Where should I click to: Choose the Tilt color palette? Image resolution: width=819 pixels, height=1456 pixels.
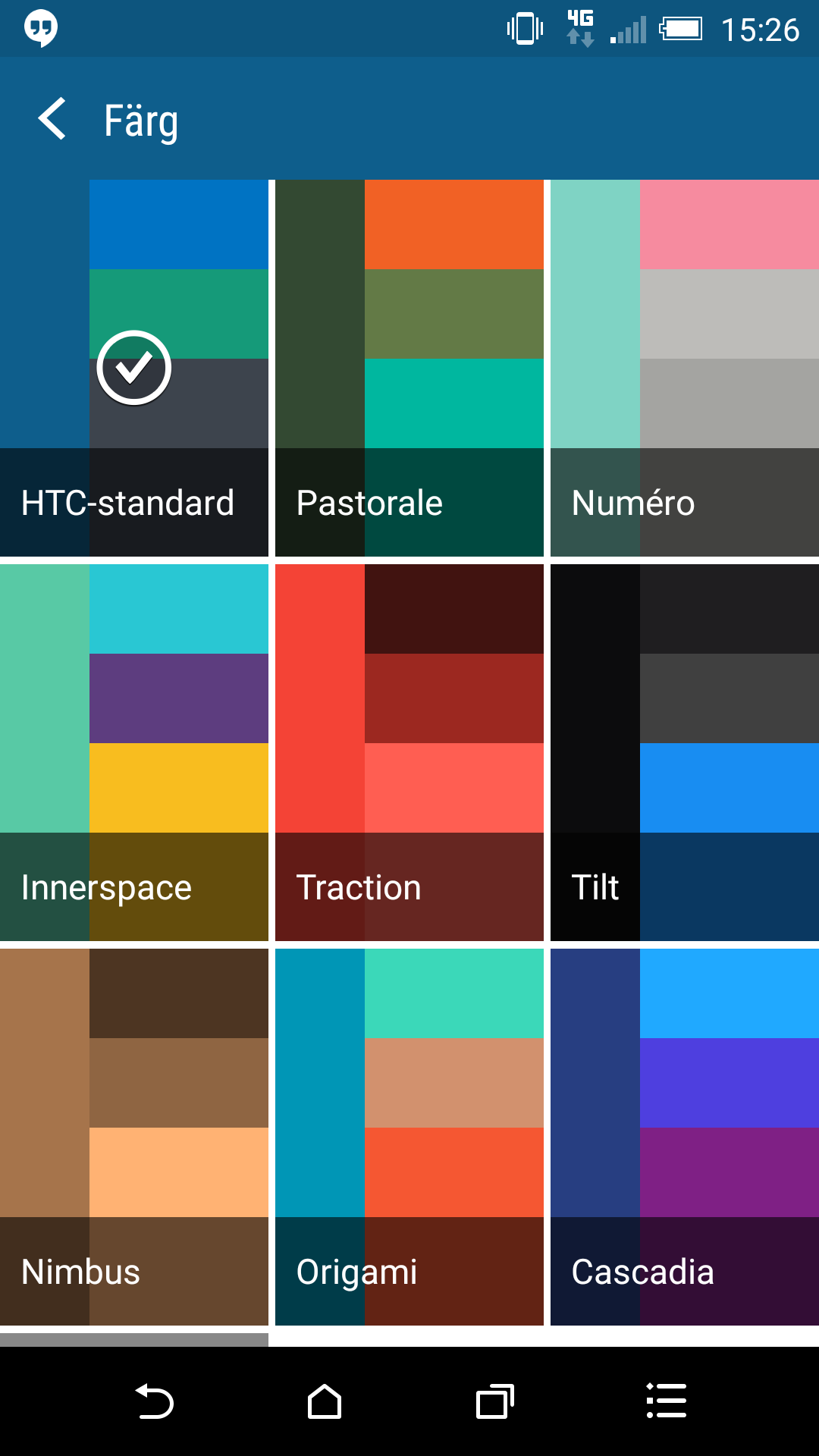click(x=685, y=752)
